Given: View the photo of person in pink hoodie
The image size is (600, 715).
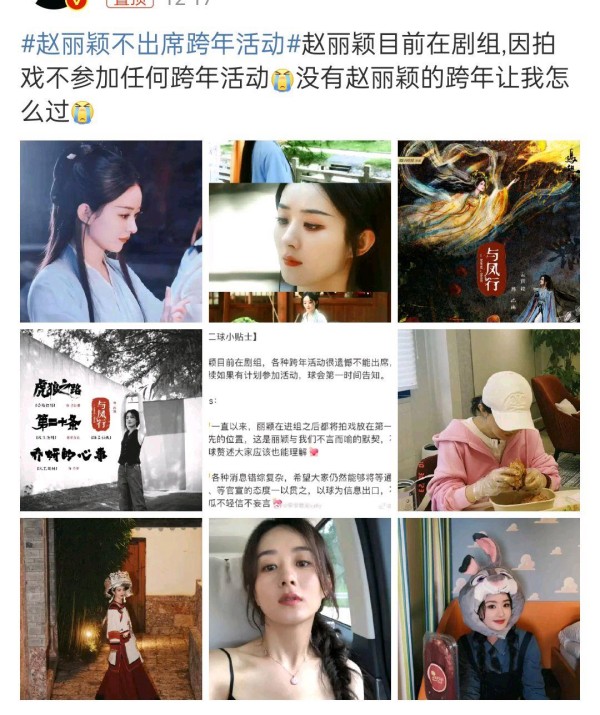Looking at the screenshot, I should click(x=488, y=420).
